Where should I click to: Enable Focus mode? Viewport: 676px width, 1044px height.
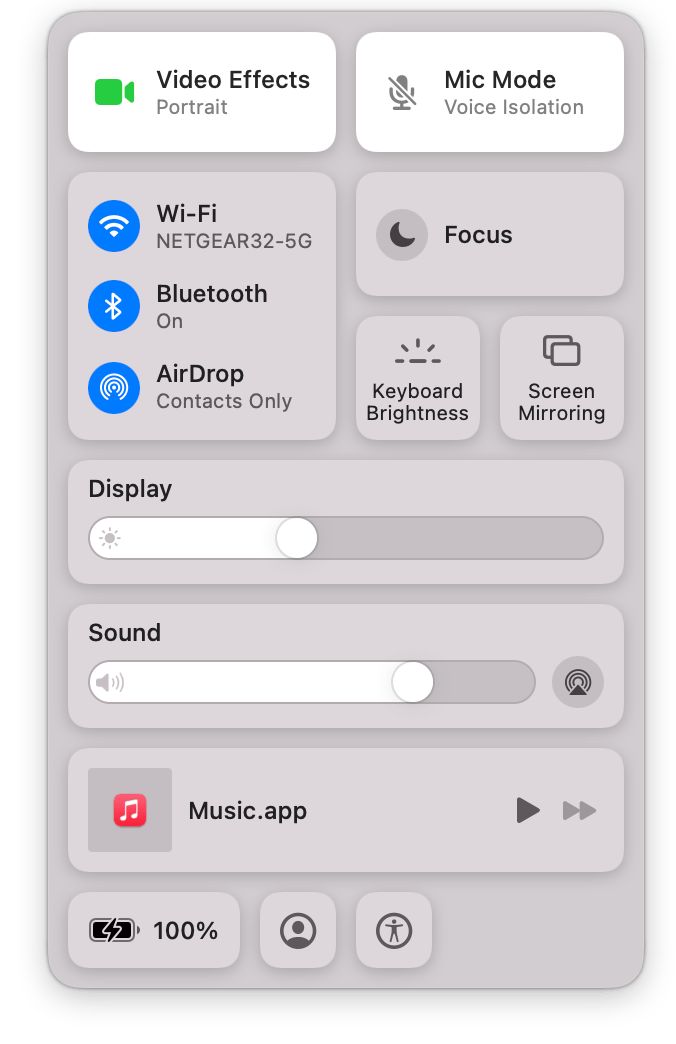click(402, 235)
